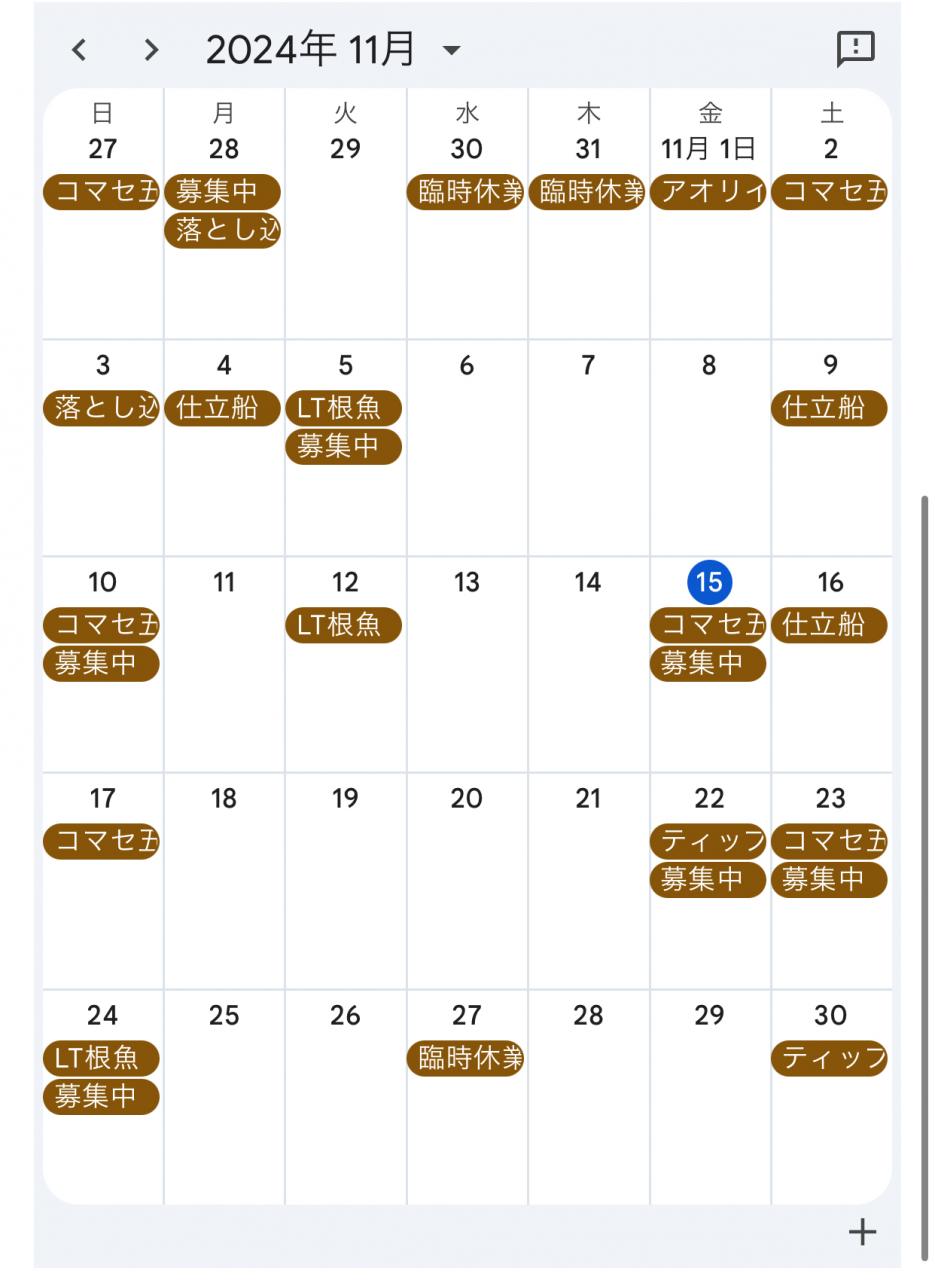
Task: Open the 落とし込 event on October 28
Action: pos(223,231)
